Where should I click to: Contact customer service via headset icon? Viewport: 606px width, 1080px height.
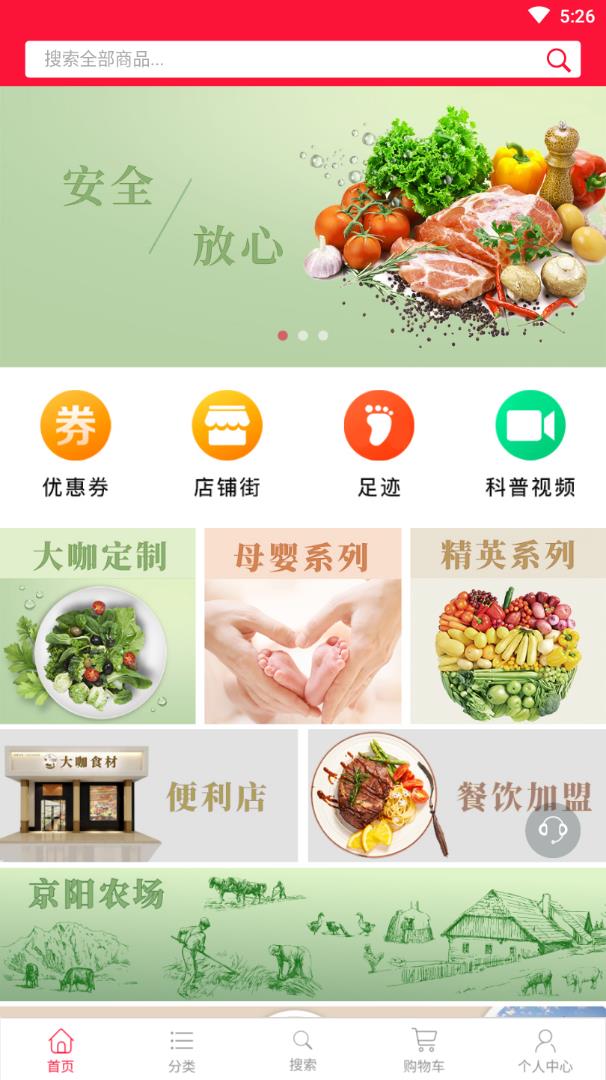[553, 830]
